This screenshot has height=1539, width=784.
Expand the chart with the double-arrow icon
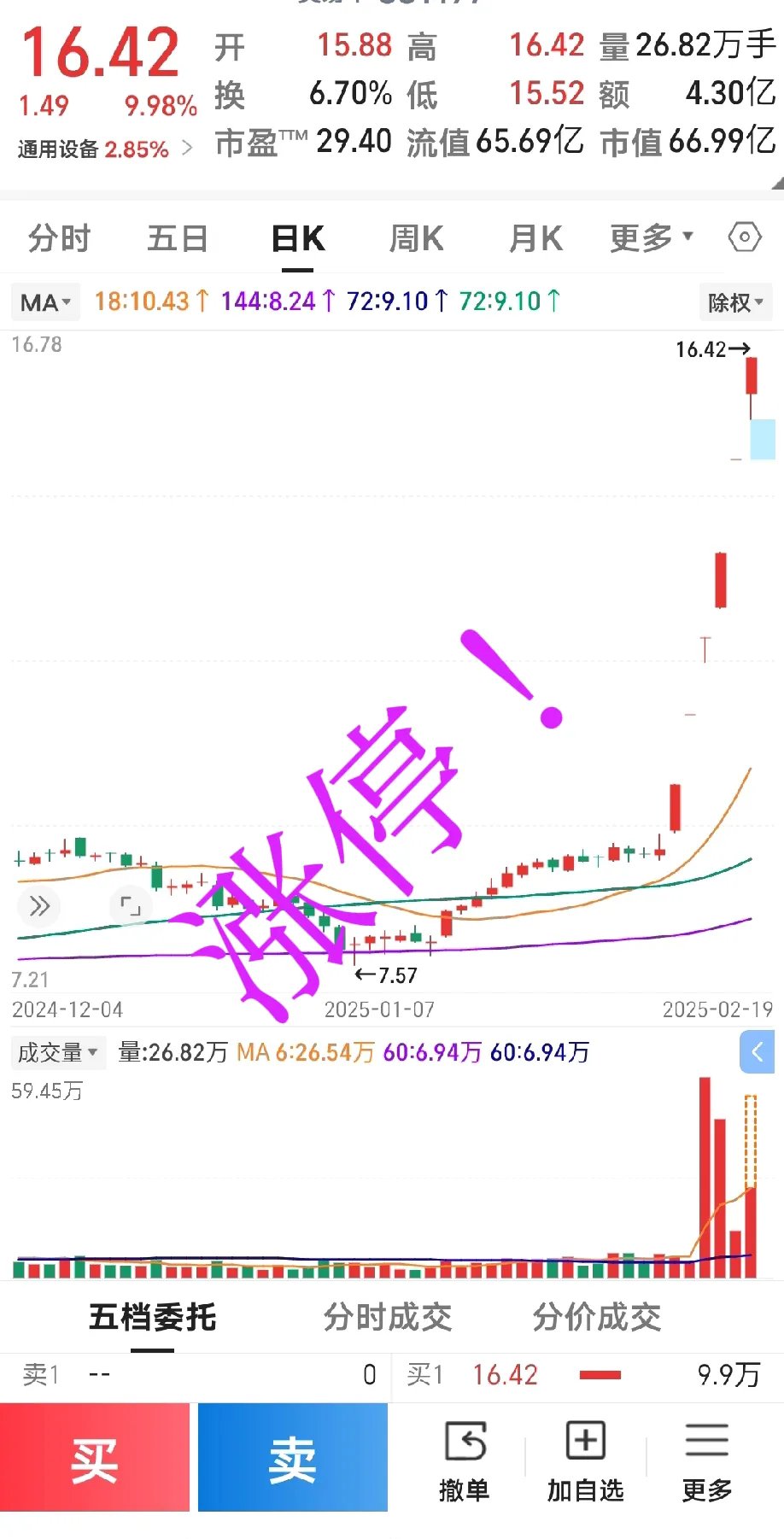(x=38, y=907)
